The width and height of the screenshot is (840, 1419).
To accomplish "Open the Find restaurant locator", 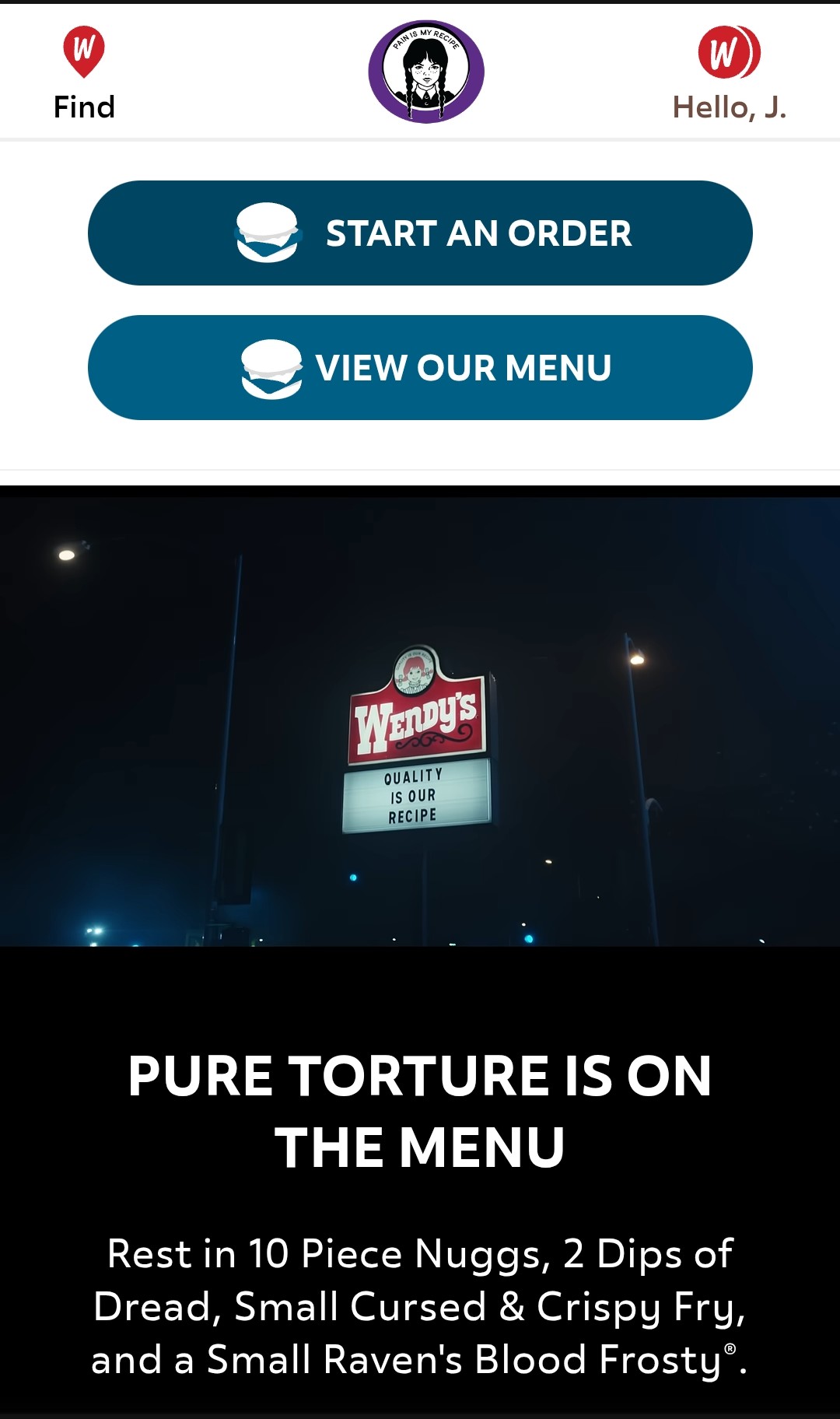I will point(84,73).
